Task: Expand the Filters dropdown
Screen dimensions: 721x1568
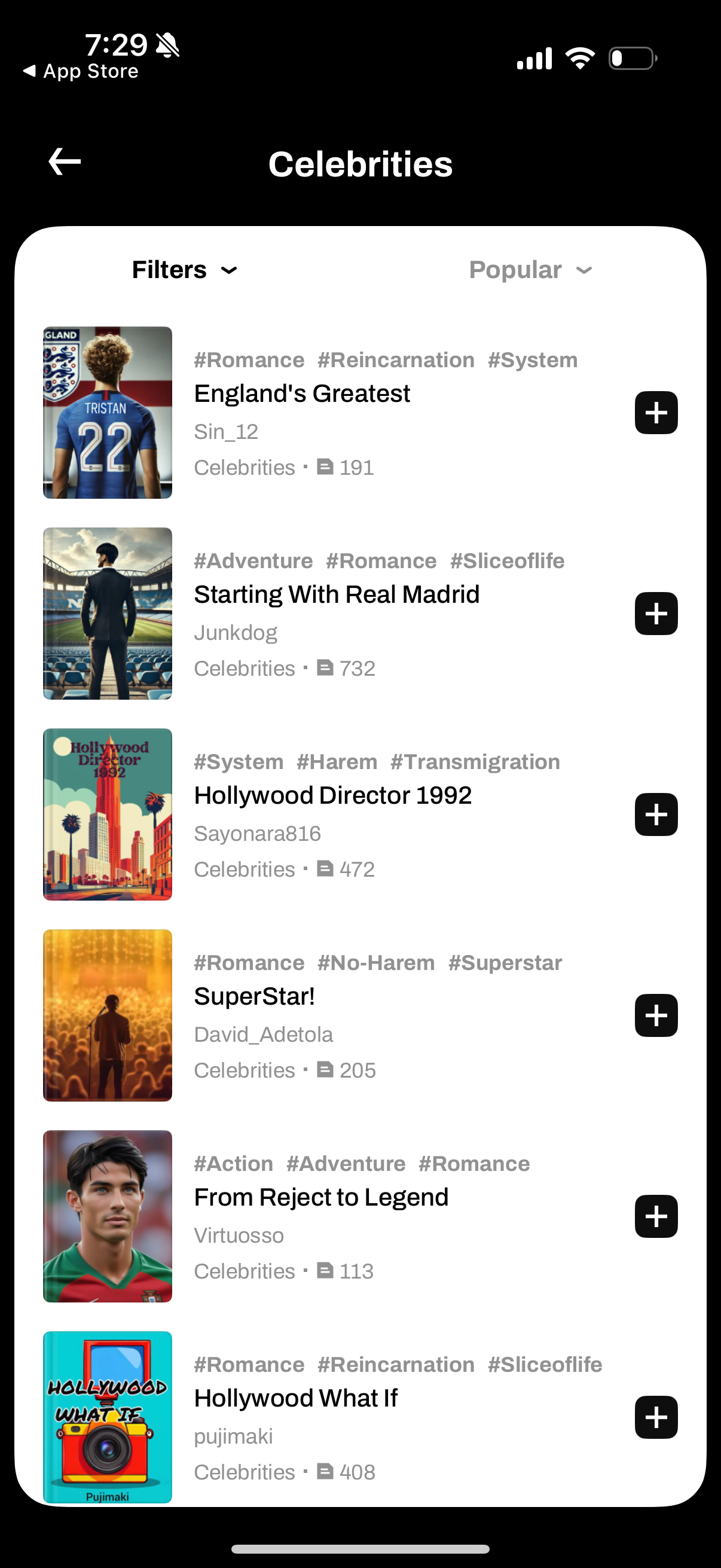Action: (184, 270)
